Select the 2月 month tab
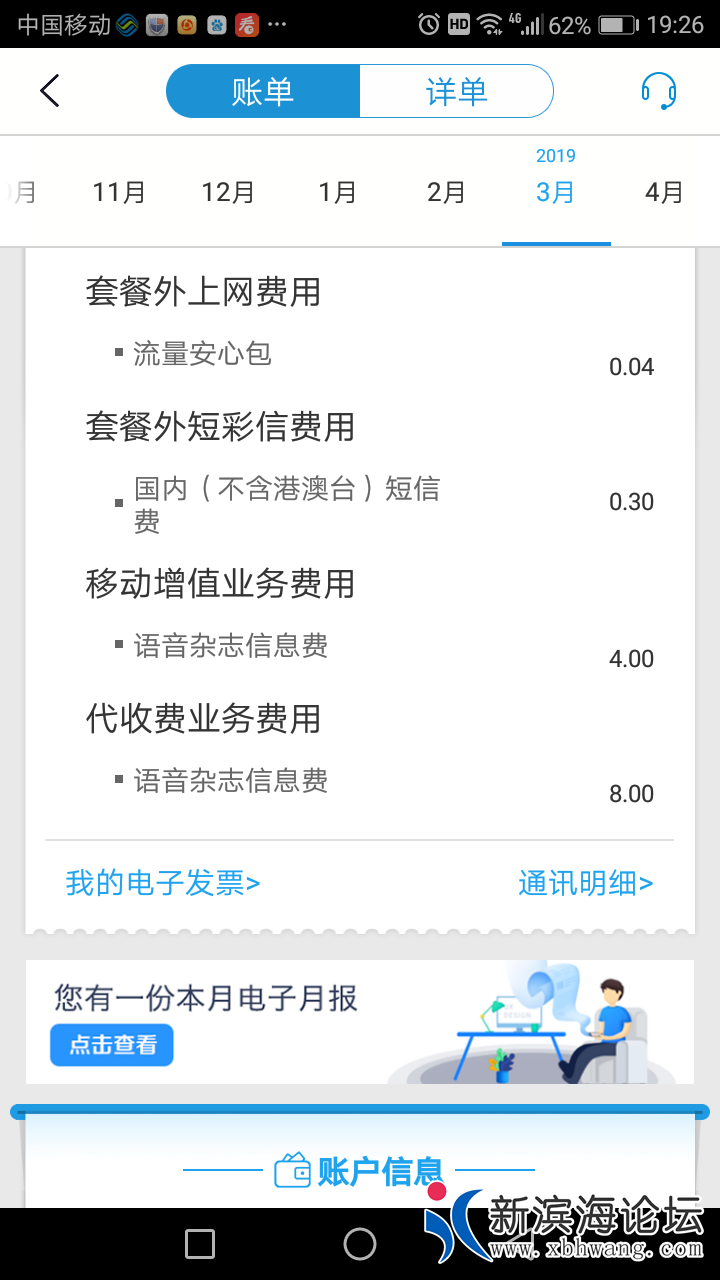 pos(446,192)
